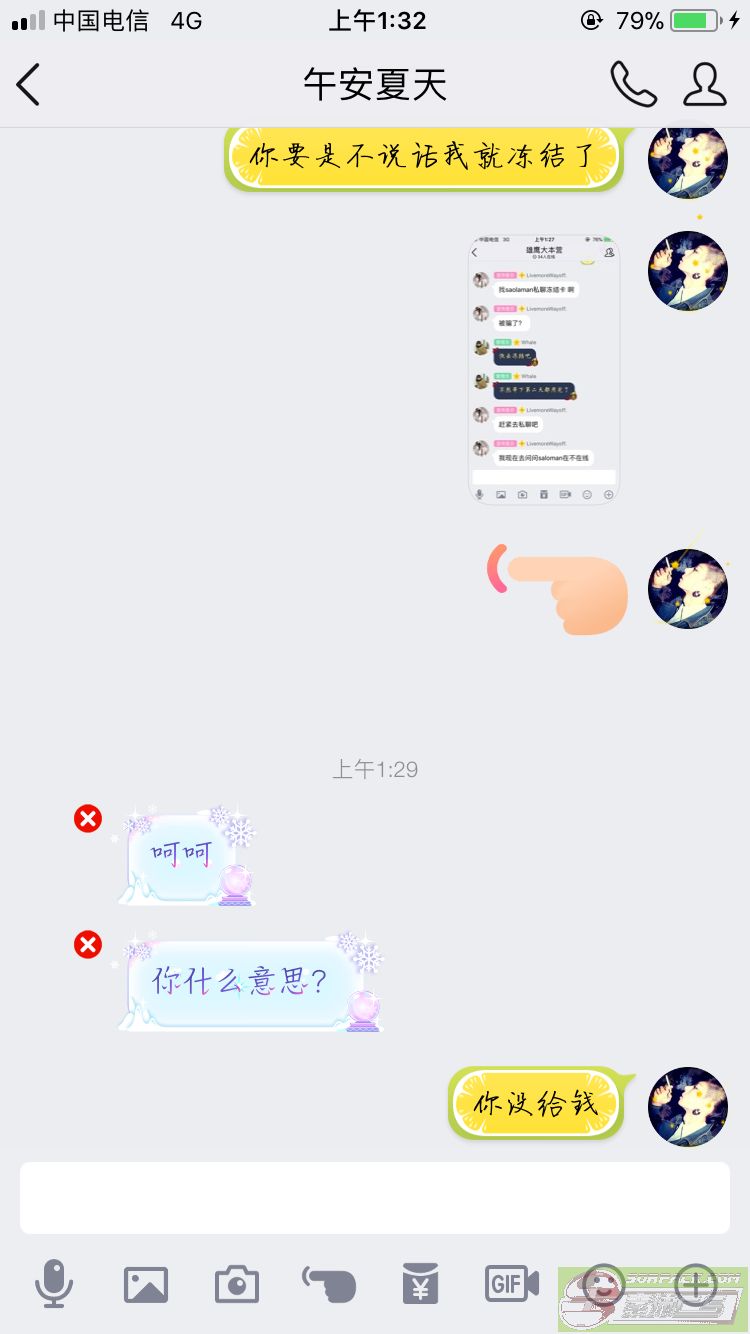Open the plus menu for more options
750x1334 pixels.
click(x=695, y=1284)
